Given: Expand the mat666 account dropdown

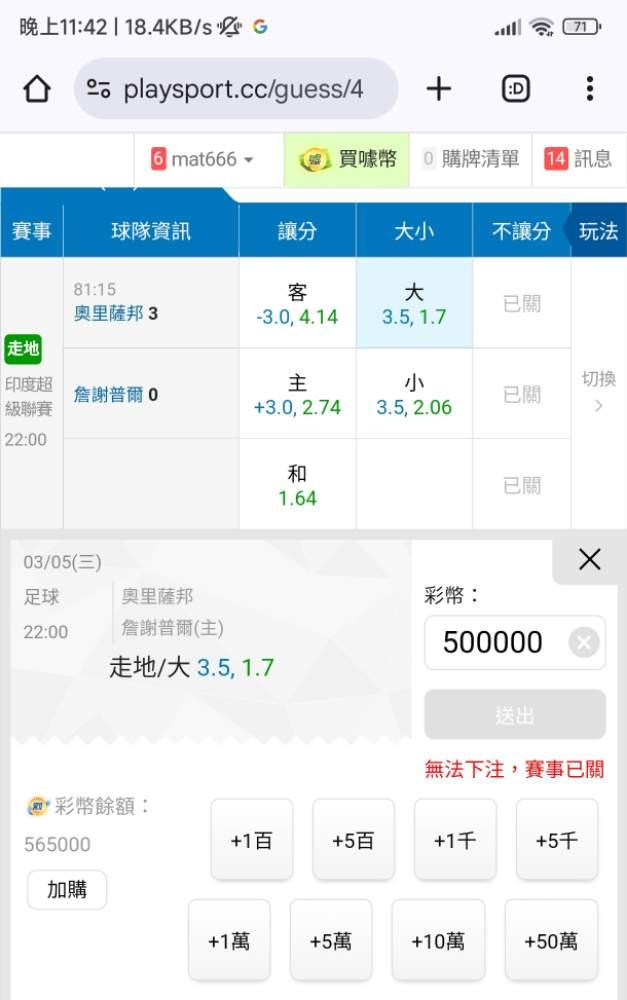Looking at the screenshot, I should [203, 159].
